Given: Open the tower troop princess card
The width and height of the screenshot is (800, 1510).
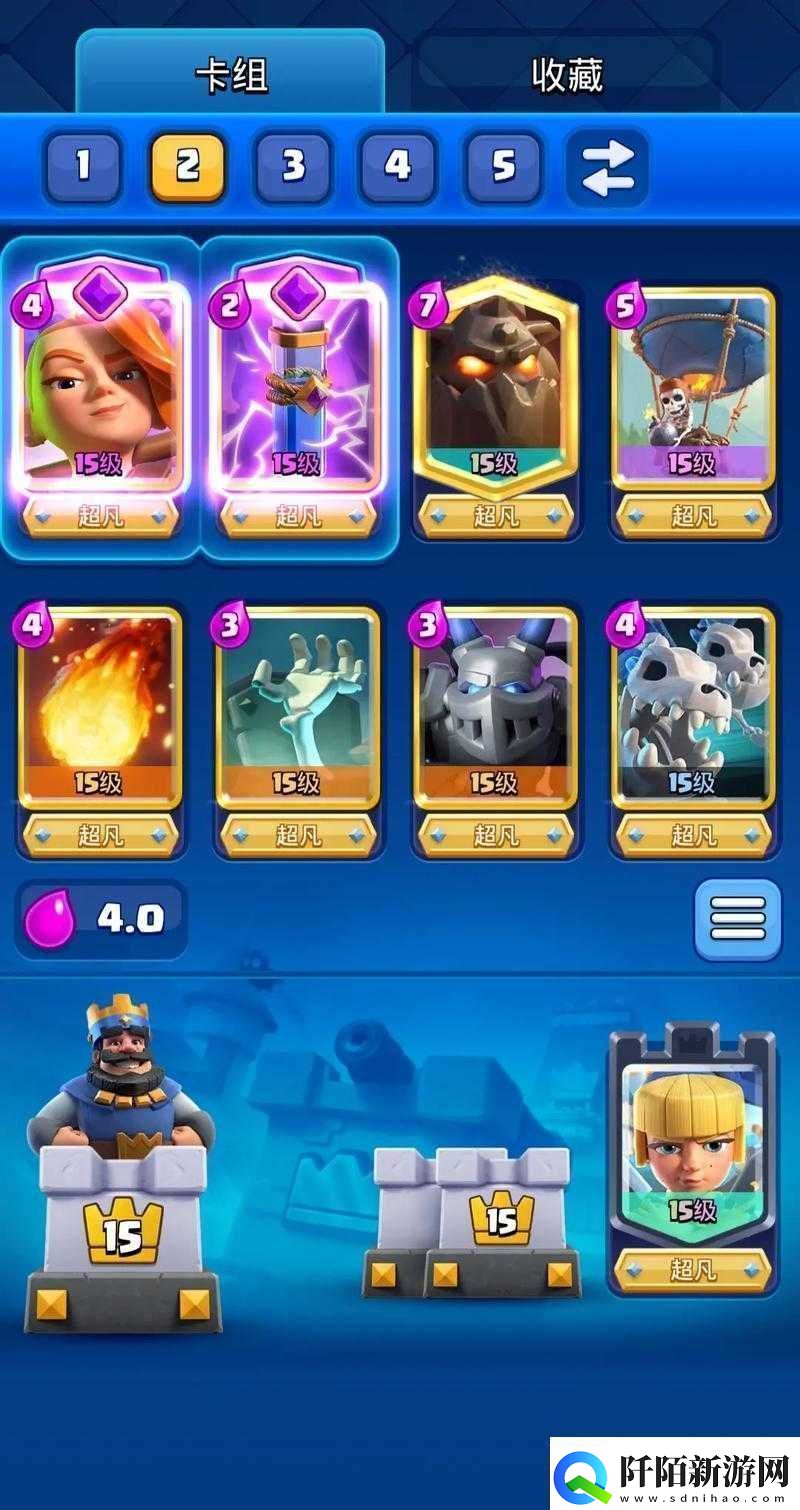Looking at the screenshot, I should pyautogui.click(x=693, y=1150).
